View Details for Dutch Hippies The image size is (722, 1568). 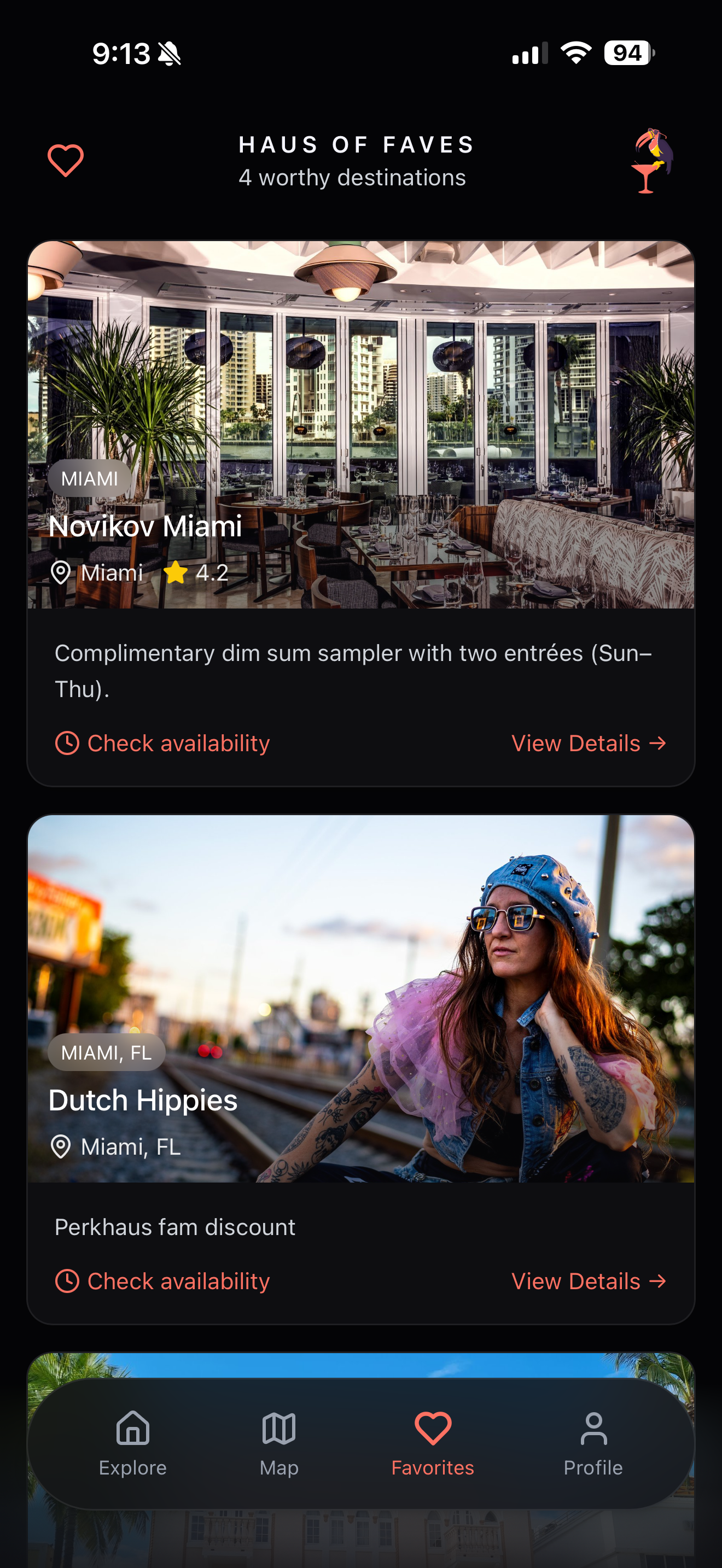[x=589, y=1282]
